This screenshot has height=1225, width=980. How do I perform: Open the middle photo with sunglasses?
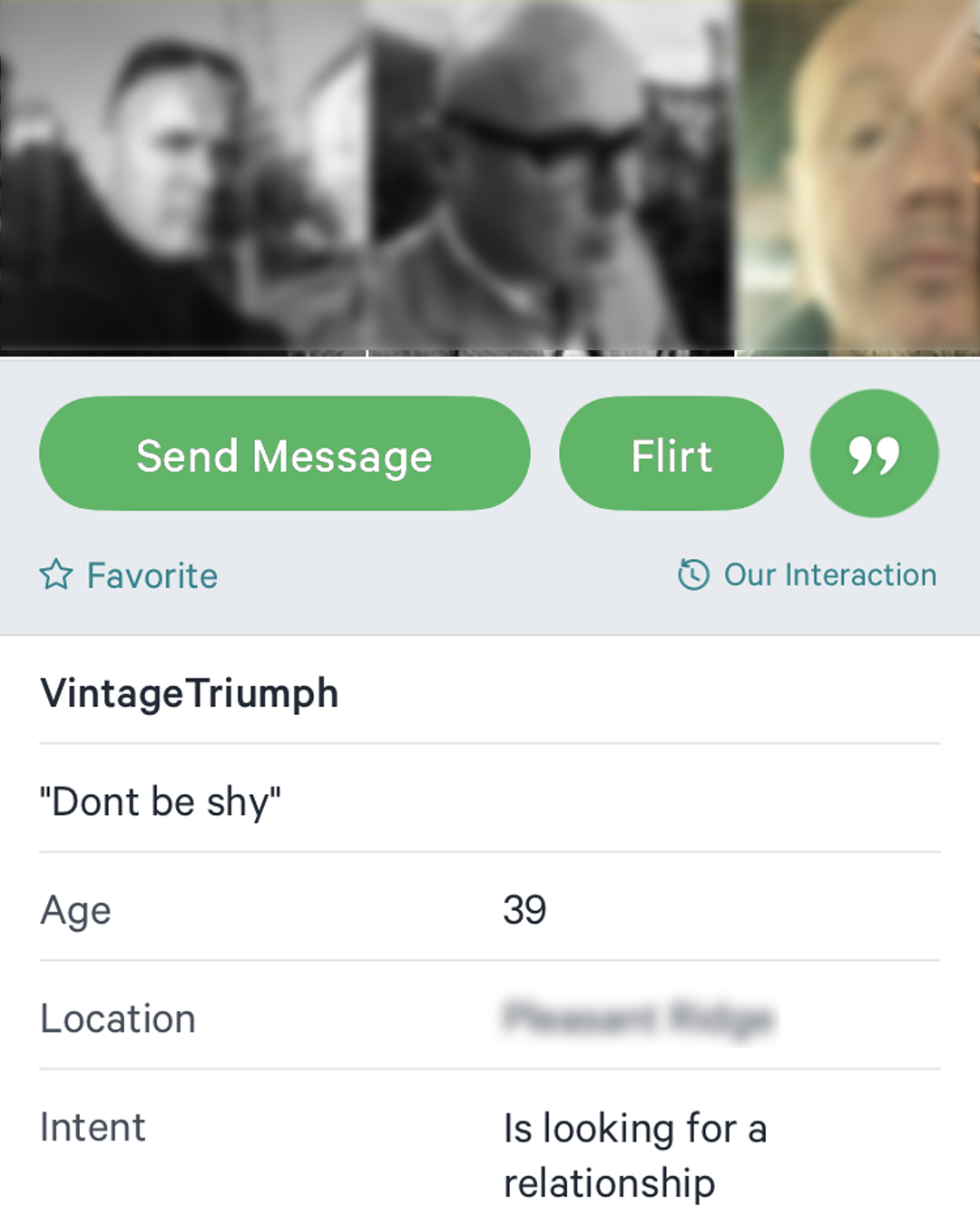[550, 177]
